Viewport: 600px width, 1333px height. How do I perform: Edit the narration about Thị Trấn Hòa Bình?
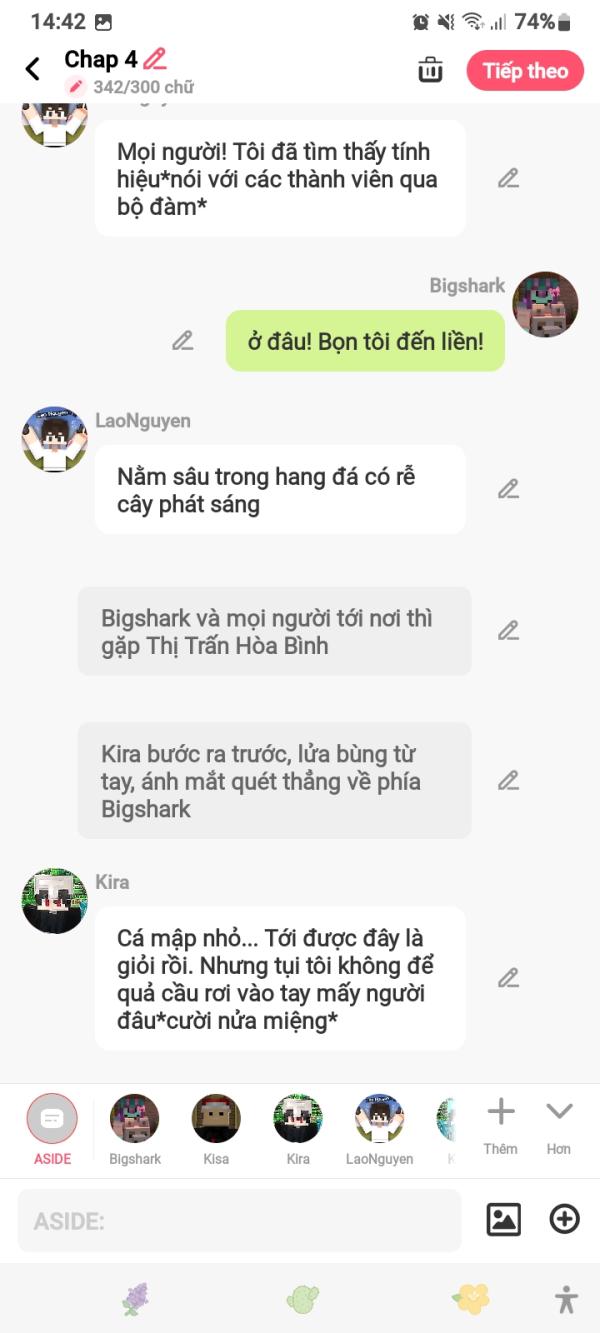509,631
